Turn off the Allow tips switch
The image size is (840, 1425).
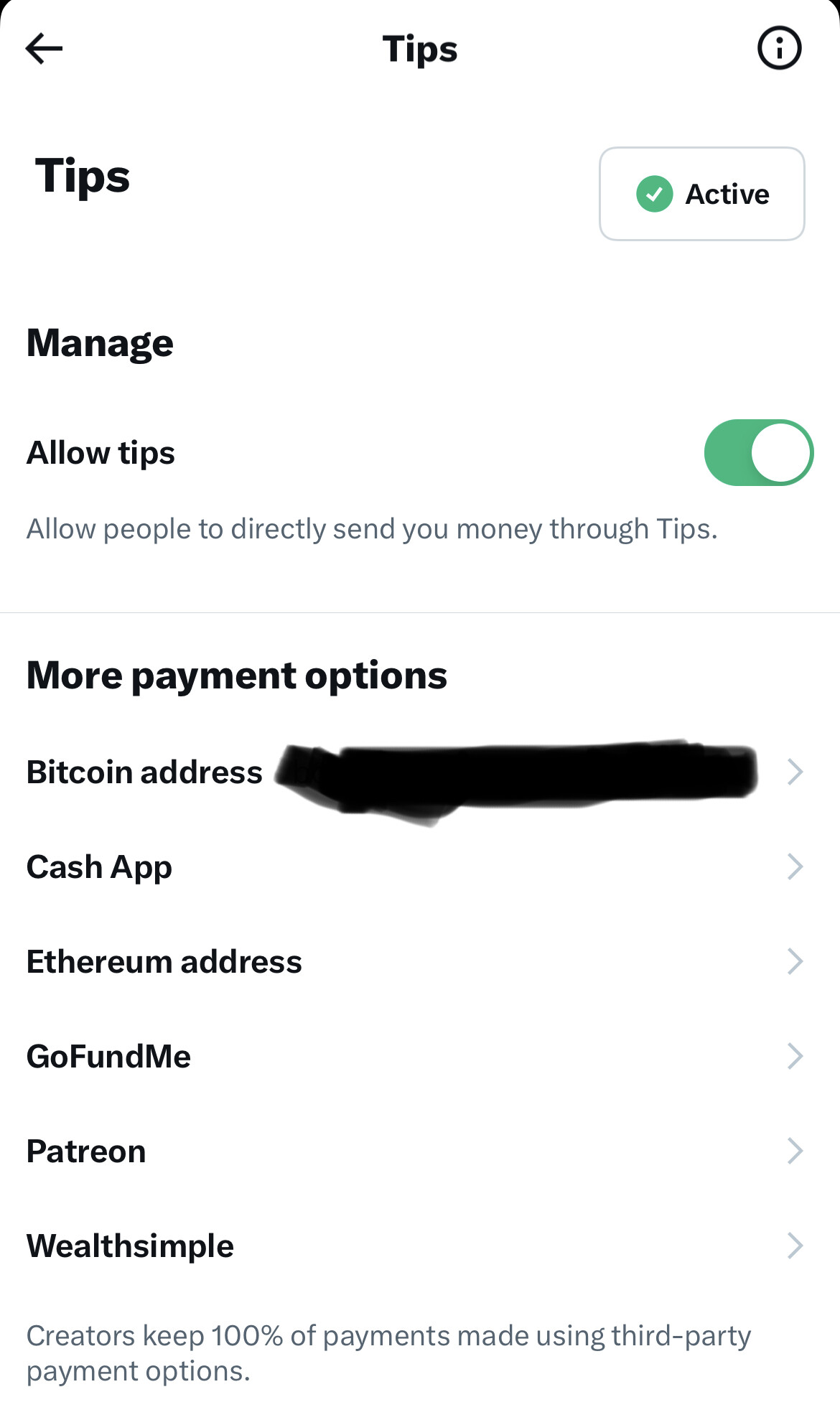[x=758, y=453]
